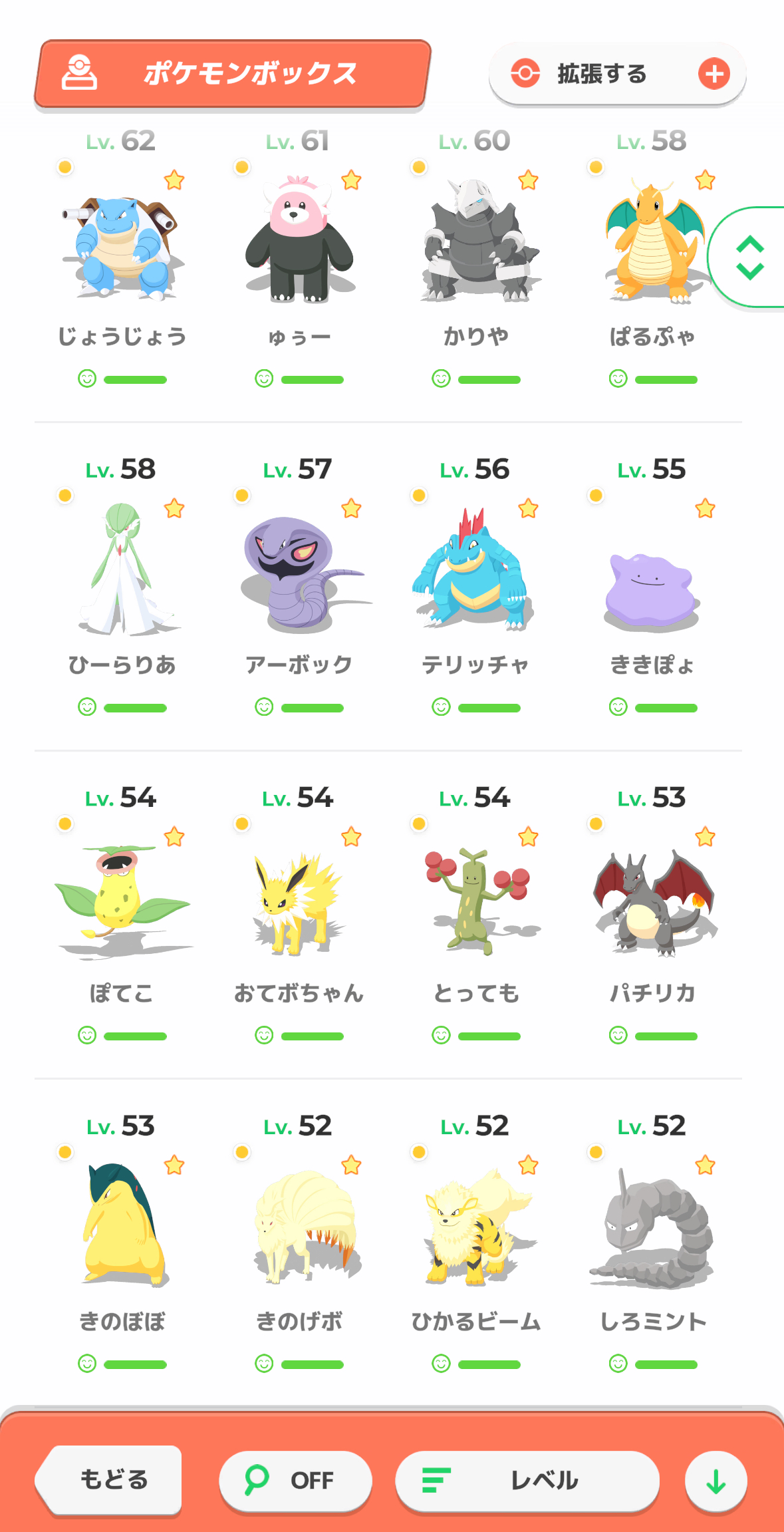View the Jolteon named おてボちゃん

[x=299, y=901]
